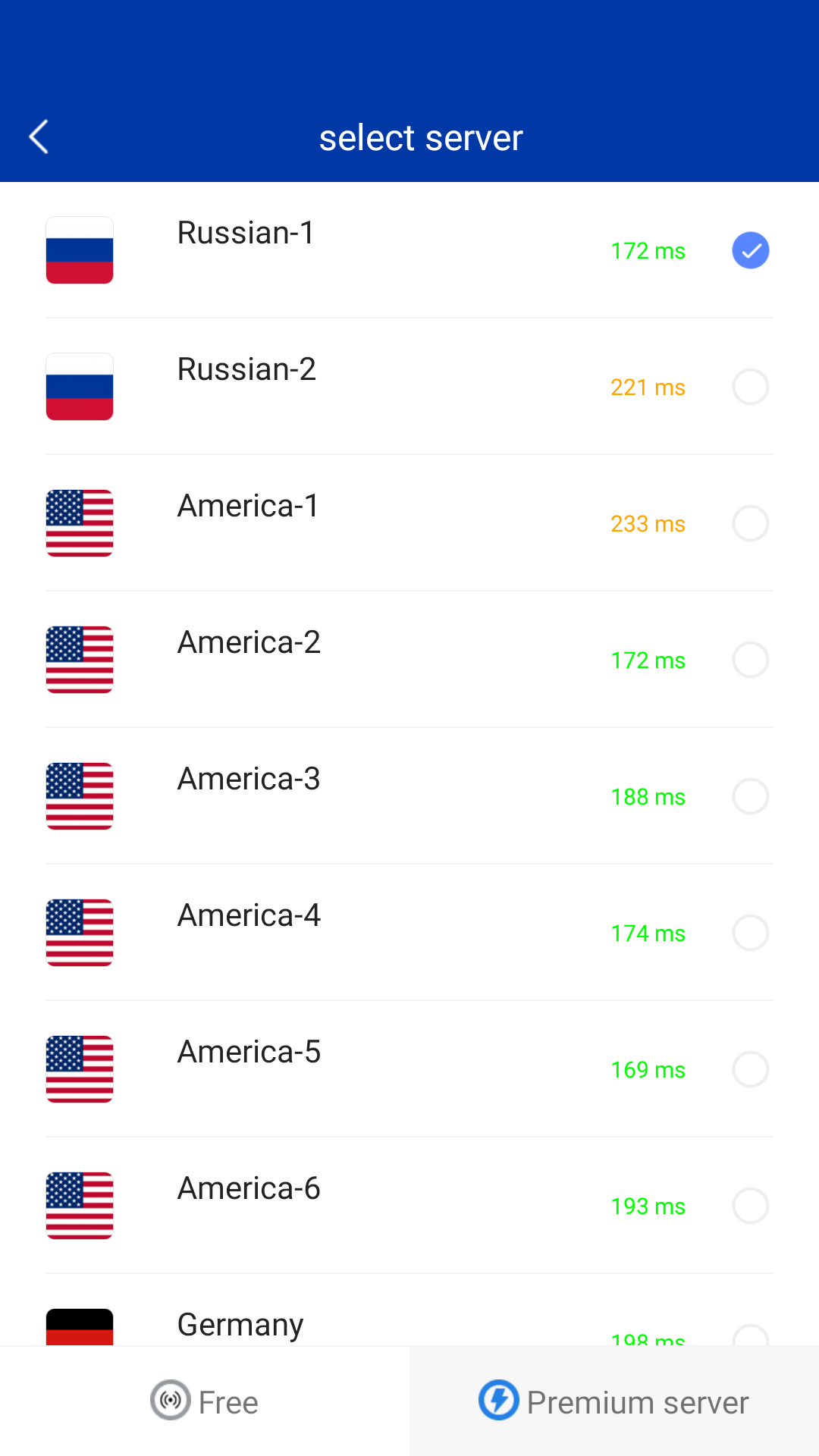Tap the Russian-1 flag icon
819x1456 pixels.
[79, 250]
